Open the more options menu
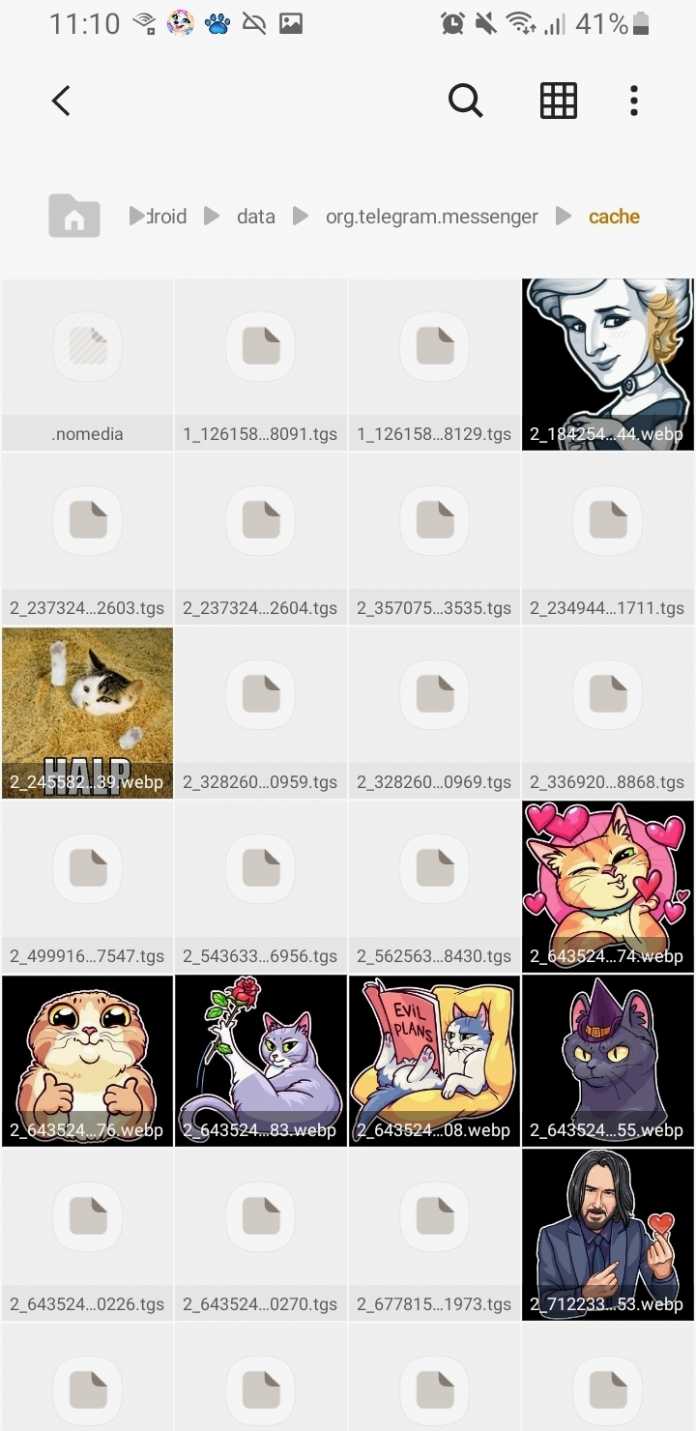The width and height of the screenshot is (696, 1431). (x=634, y=101)
